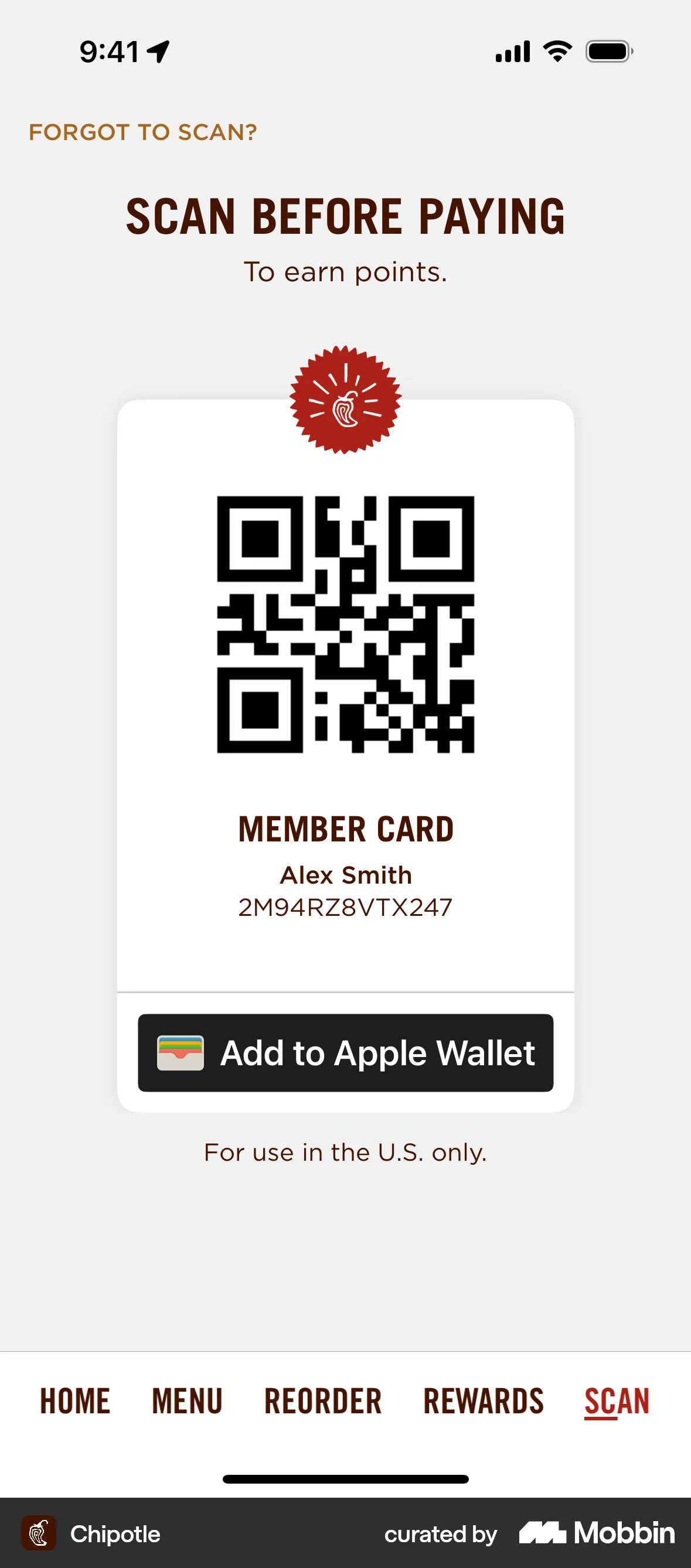Tap the location arrow next to clock

pos(157,51)
